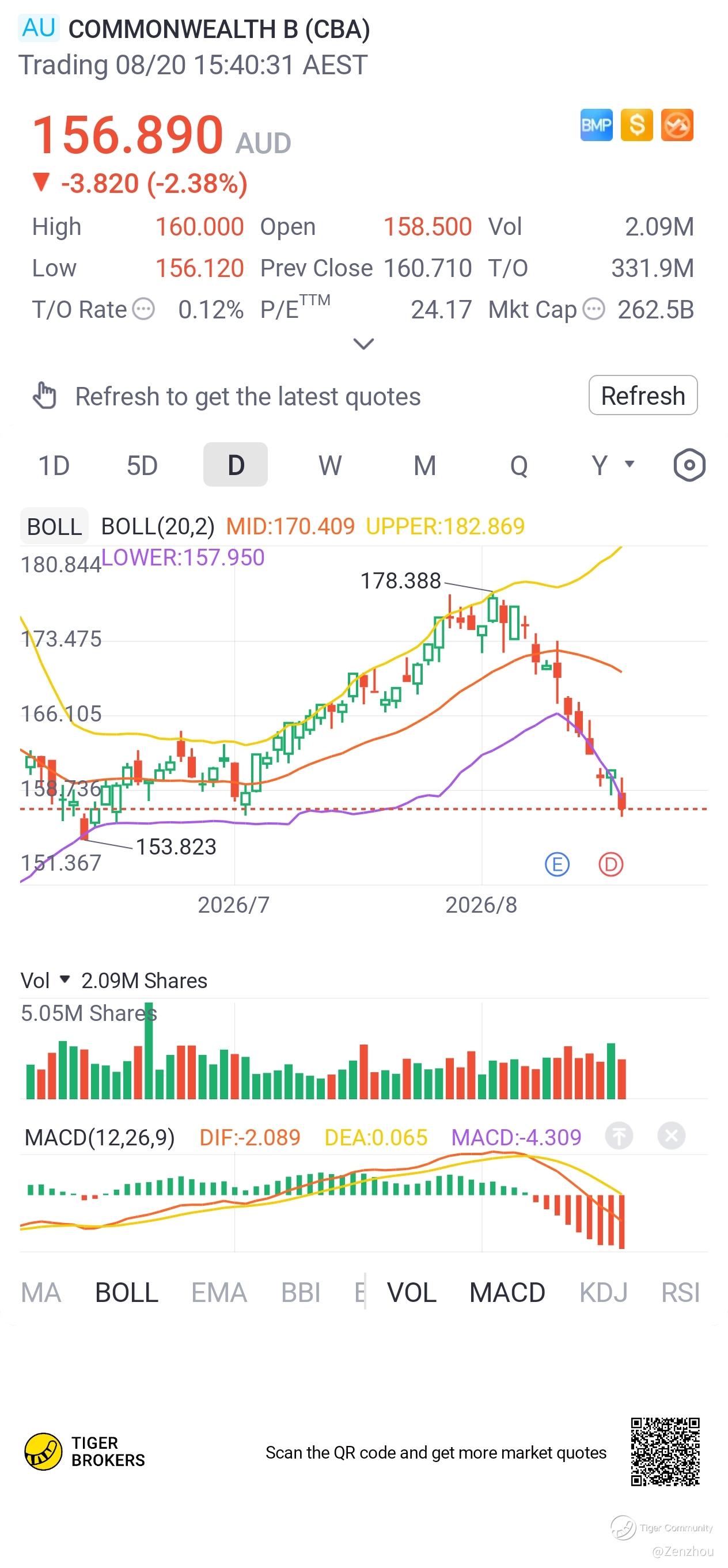Screen dimensions: 728x1568
Task: Switch chart to 1D timeframe
Action: click(x=54, y=466)
